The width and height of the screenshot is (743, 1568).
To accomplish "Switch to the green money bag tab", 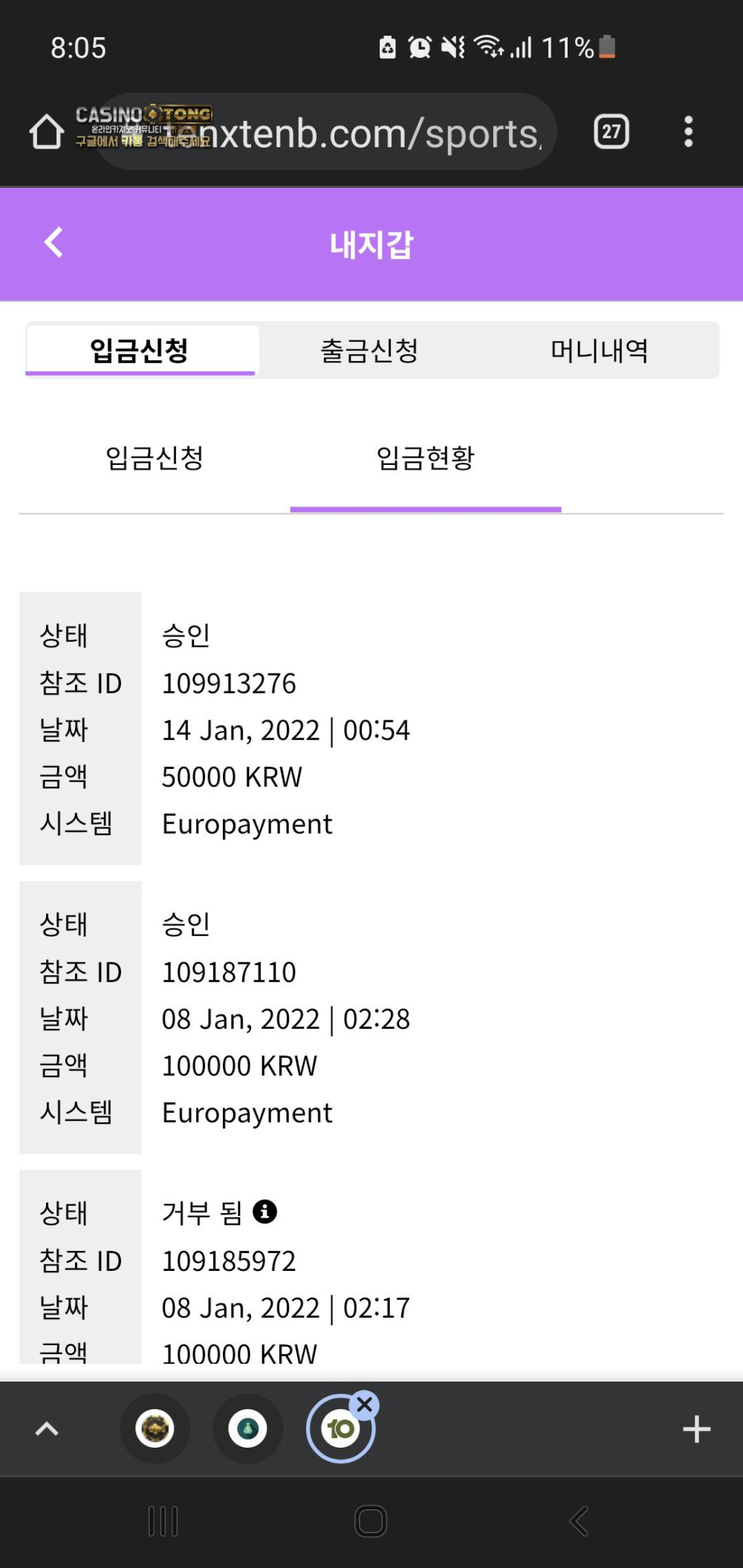I will click(x=247, y=1429).
